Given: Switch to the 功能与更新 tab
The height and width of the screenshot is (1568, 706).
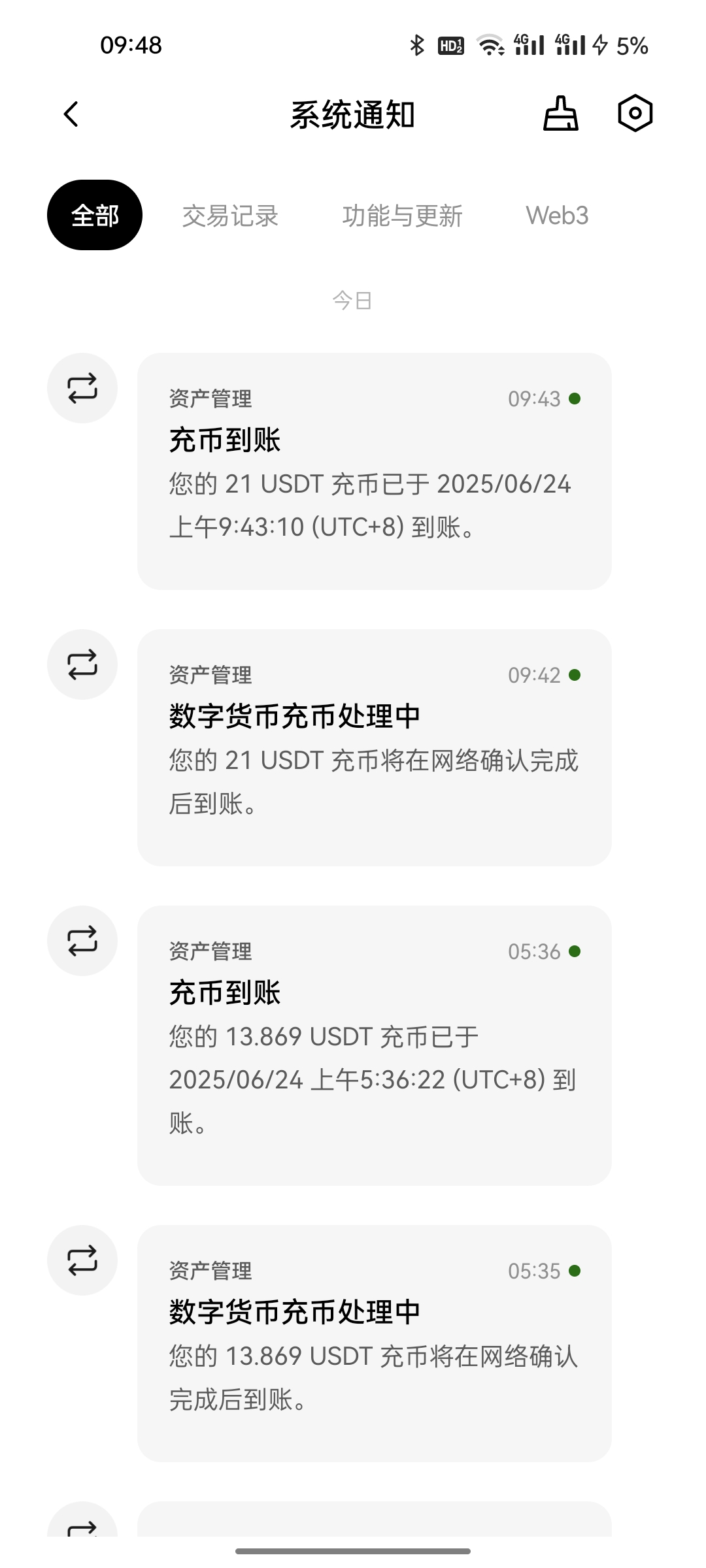Looking at the screenshot, I should click(402, 216).
